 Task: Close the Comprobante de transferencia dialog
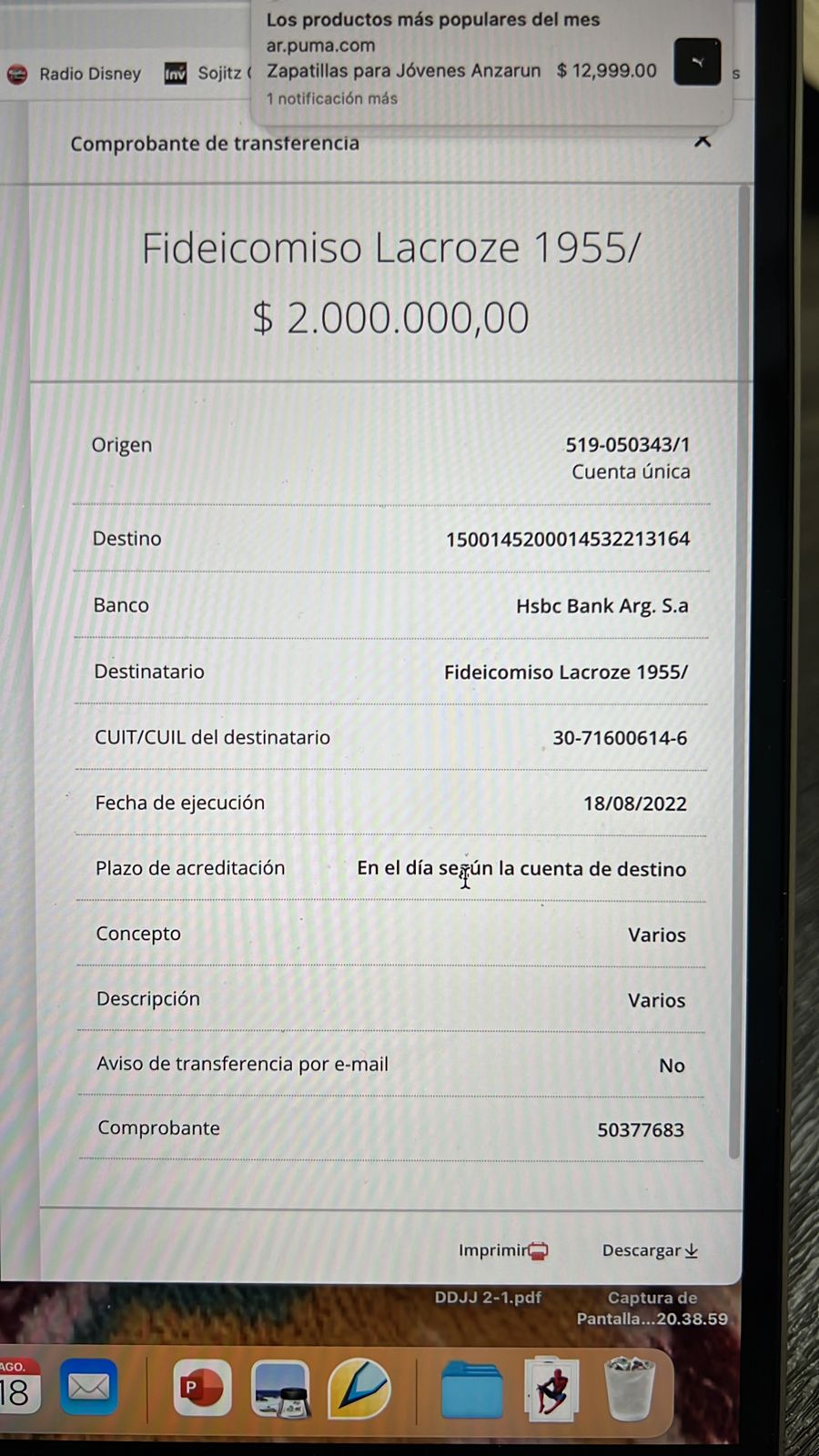pyautogui.click(x=702, y=141)
